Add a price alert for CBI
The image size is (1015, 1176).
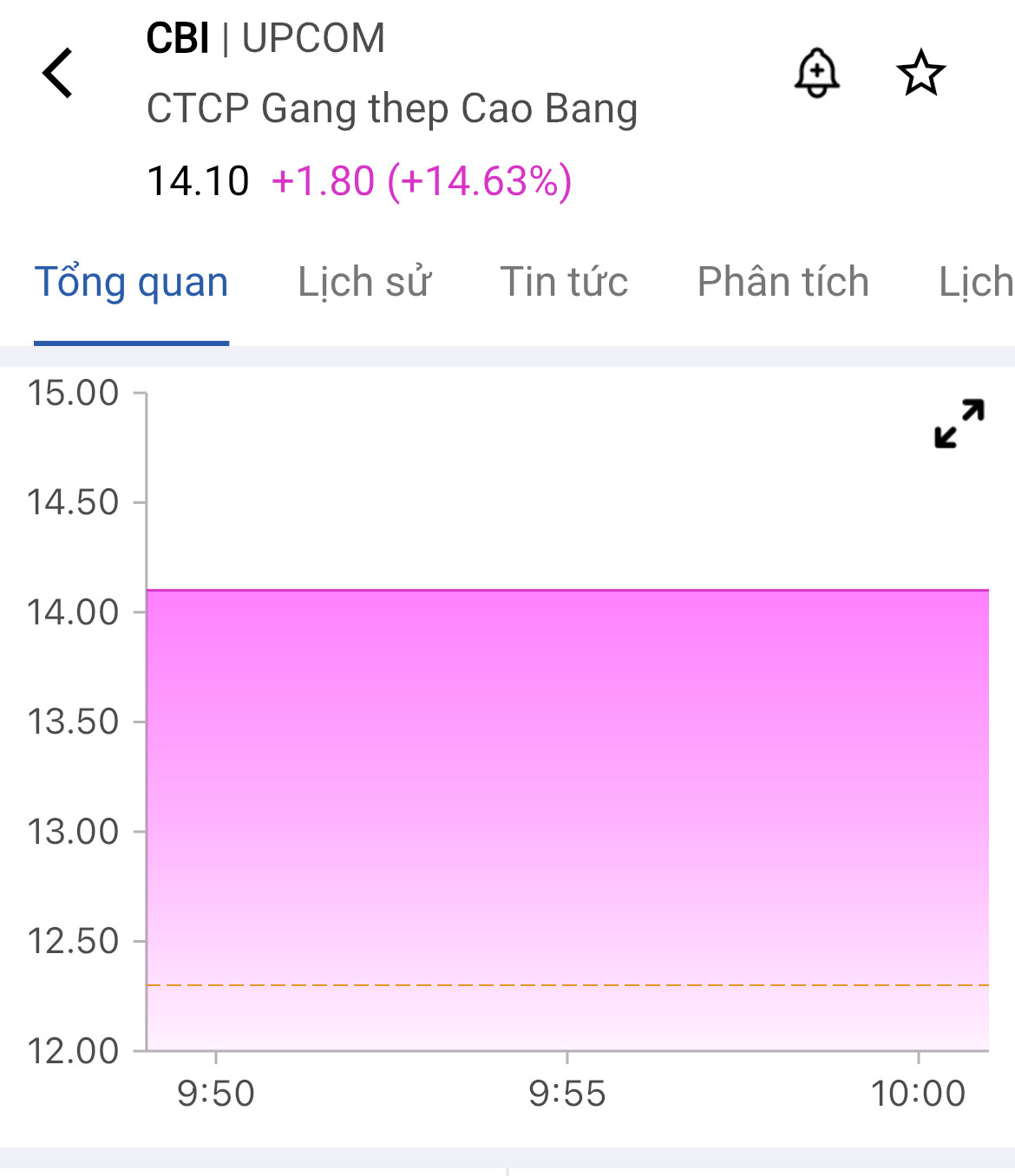coord(816,73)
